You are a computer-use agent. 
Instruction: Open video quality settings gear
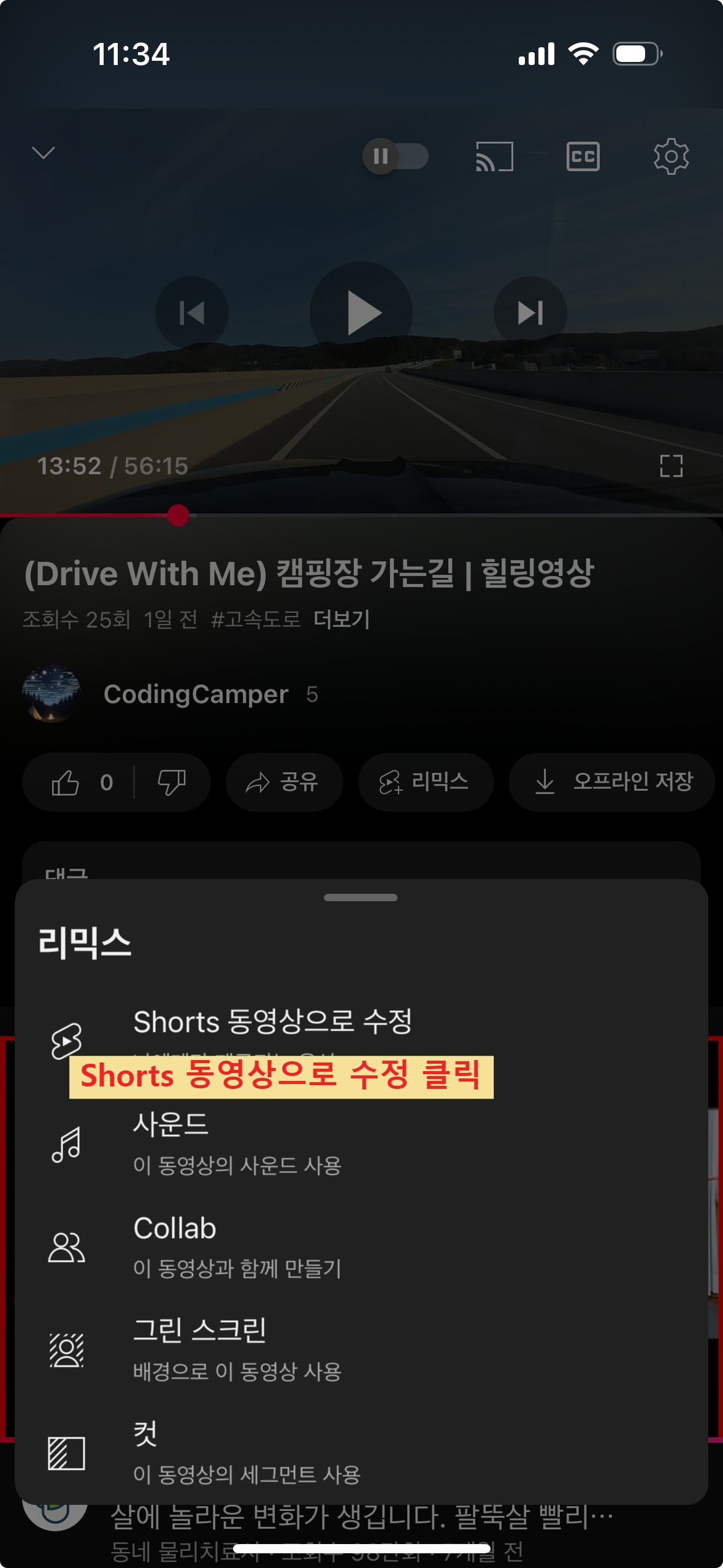pyautogui.click(x=671, y=157)
